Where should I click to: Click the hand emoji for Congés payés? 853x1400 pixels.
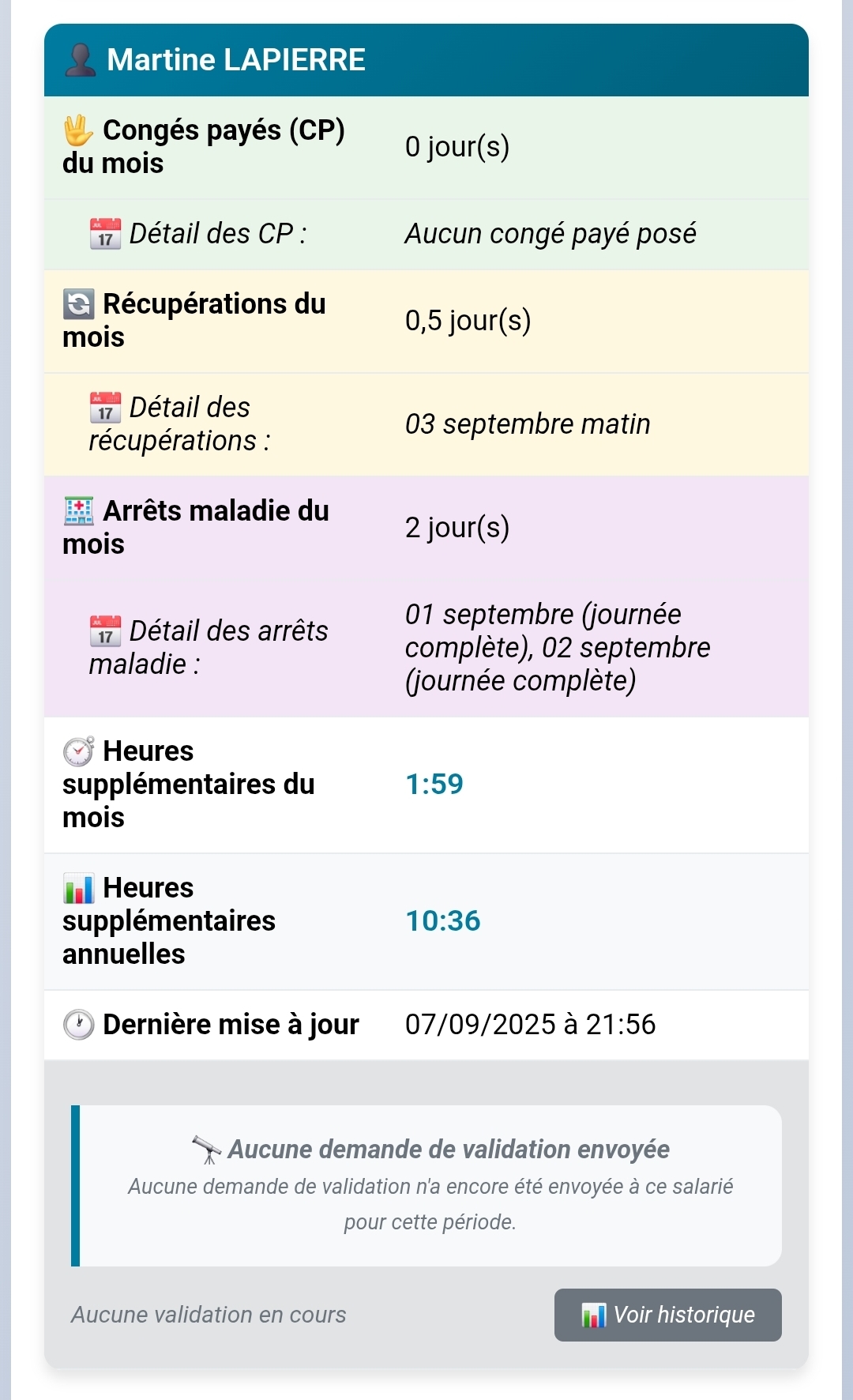point(77,129)
